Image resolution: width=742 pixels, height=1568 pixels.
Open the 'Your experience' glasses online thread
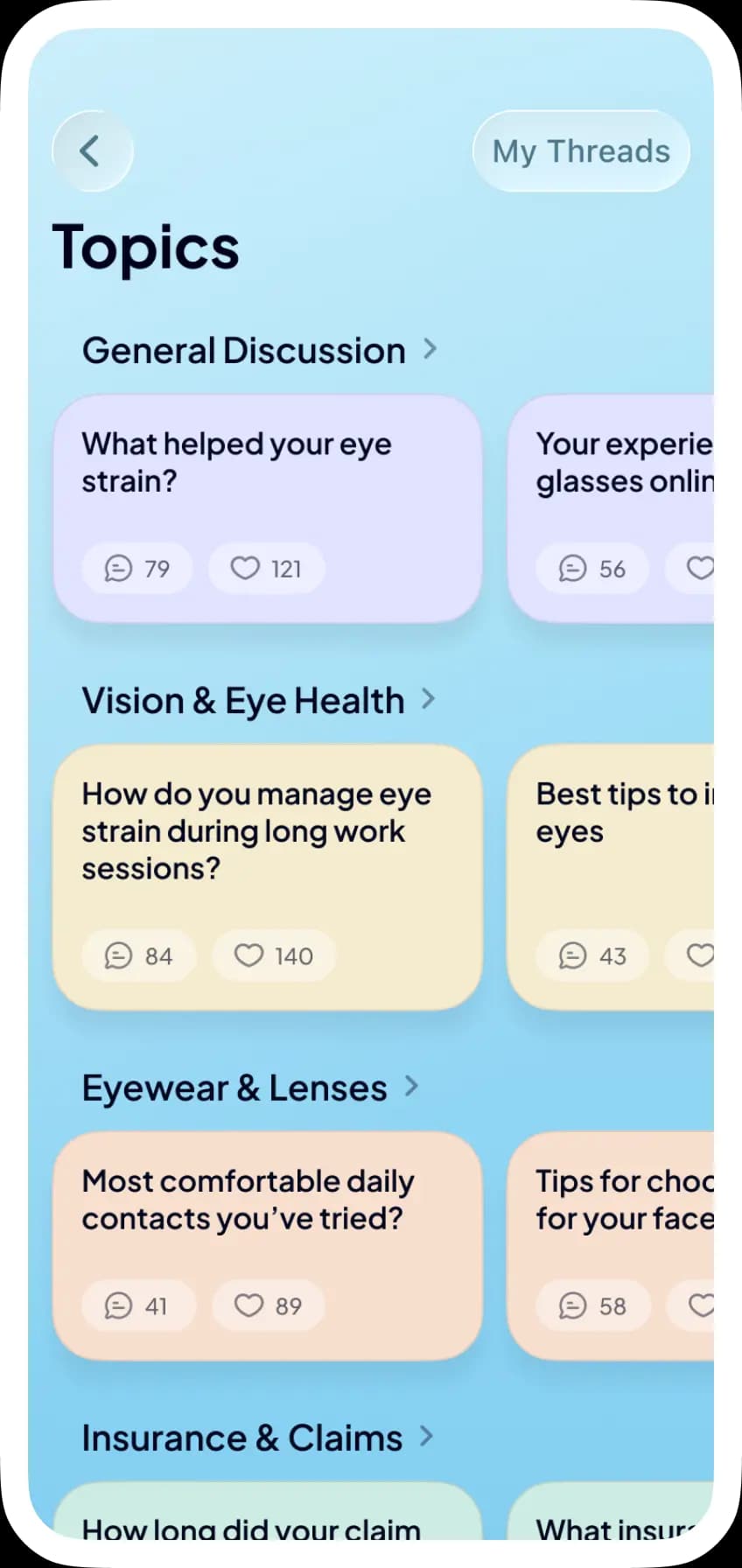click(x=623, y=462)
